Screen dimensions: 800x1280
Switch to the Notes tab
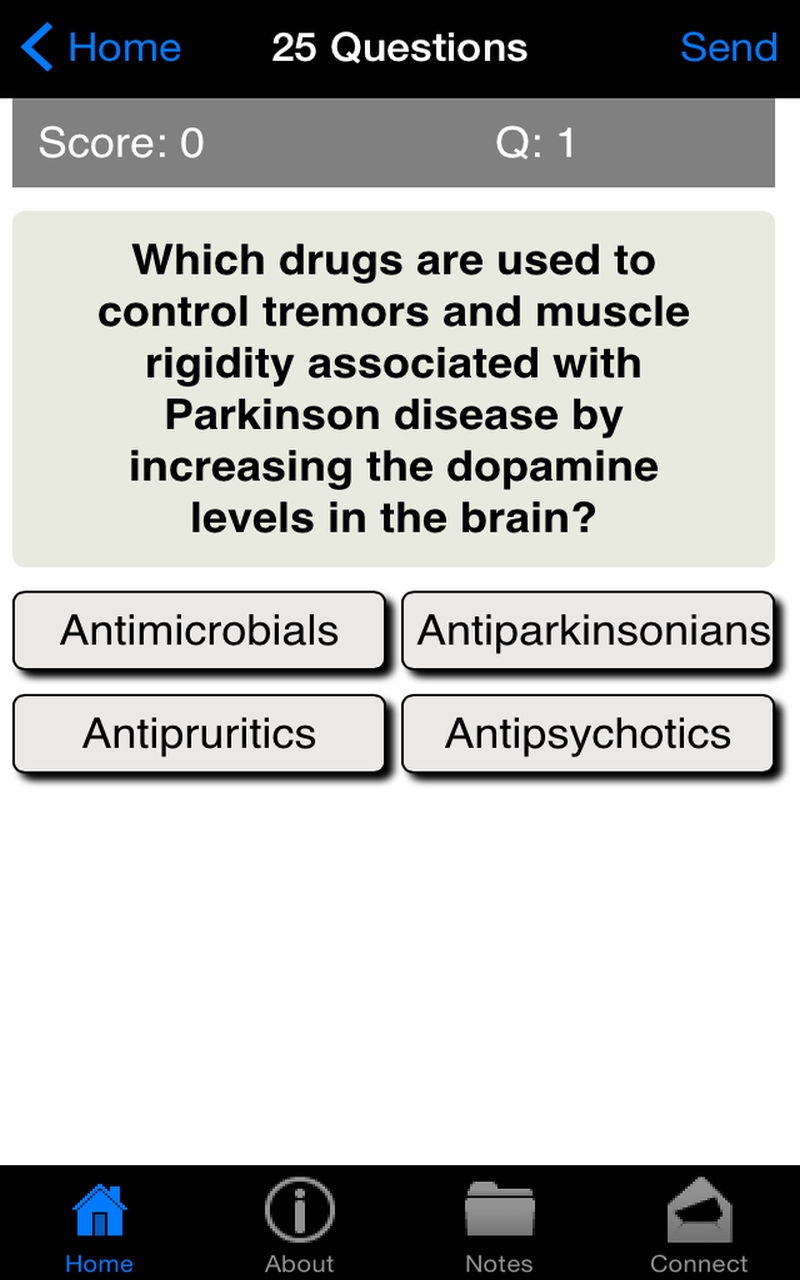click(499, 1225)
